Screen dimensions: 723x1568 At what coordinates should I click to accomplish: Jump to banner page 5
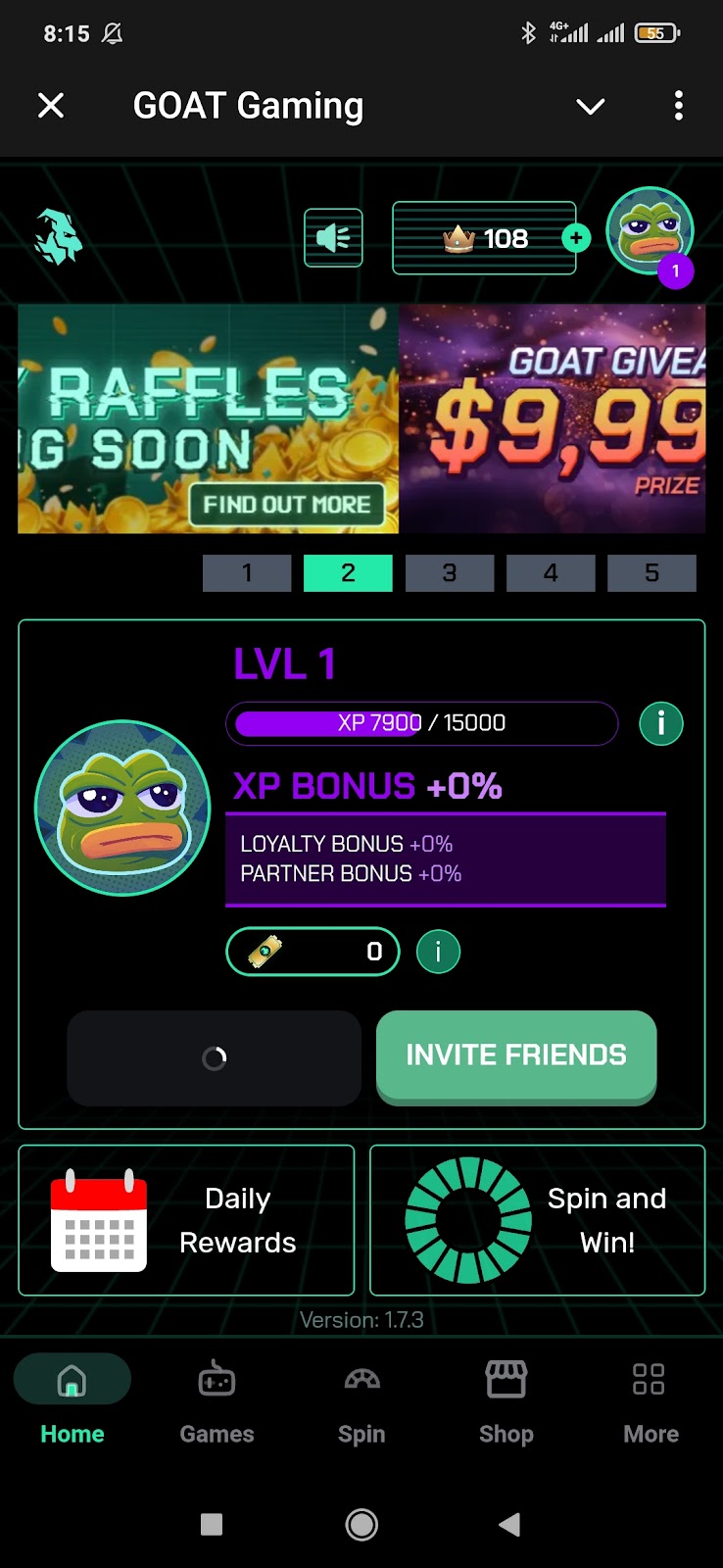pyautogui.click(x=651, y=573)
